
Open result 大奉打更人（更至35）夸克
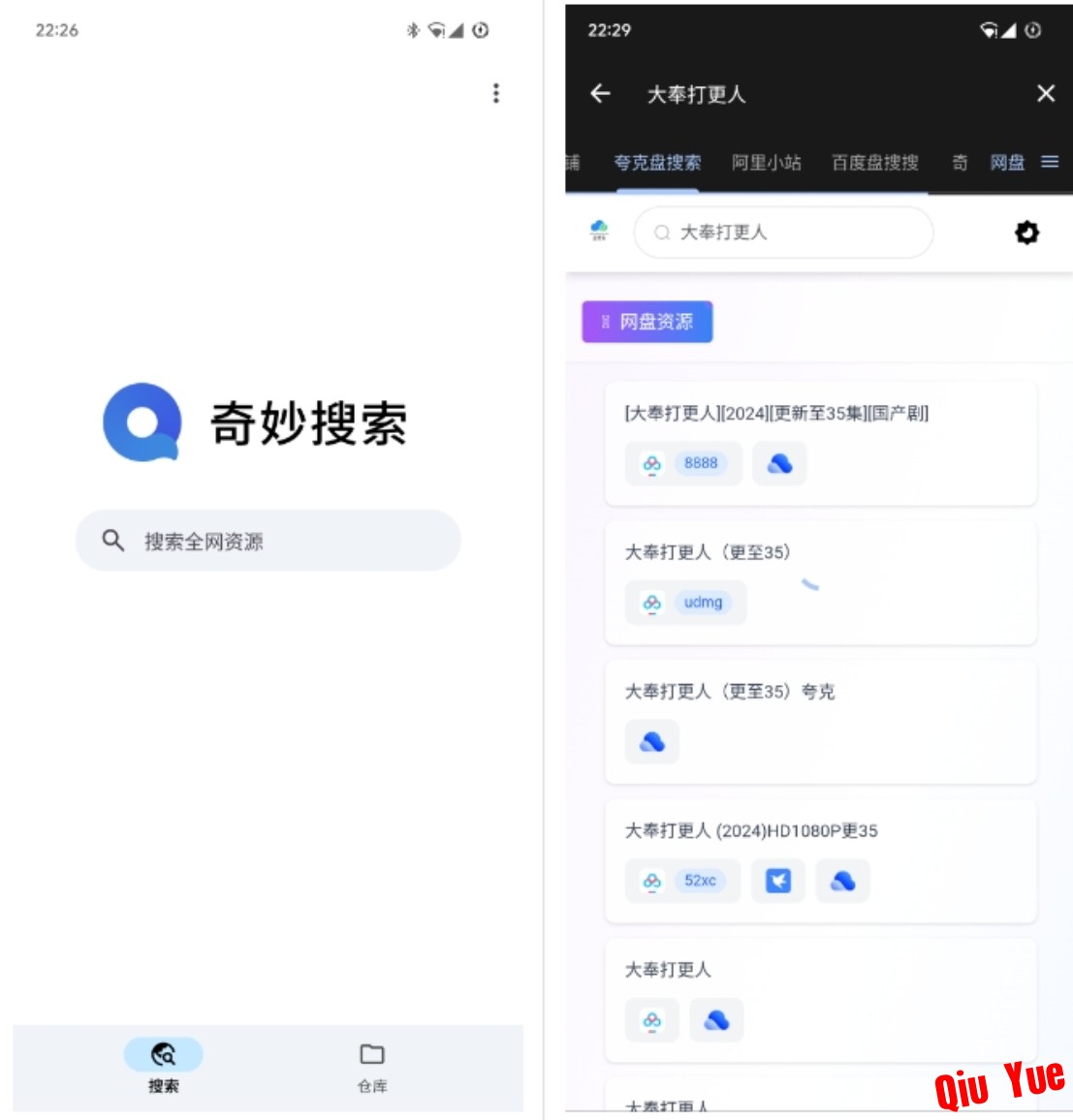click(729, 692)
